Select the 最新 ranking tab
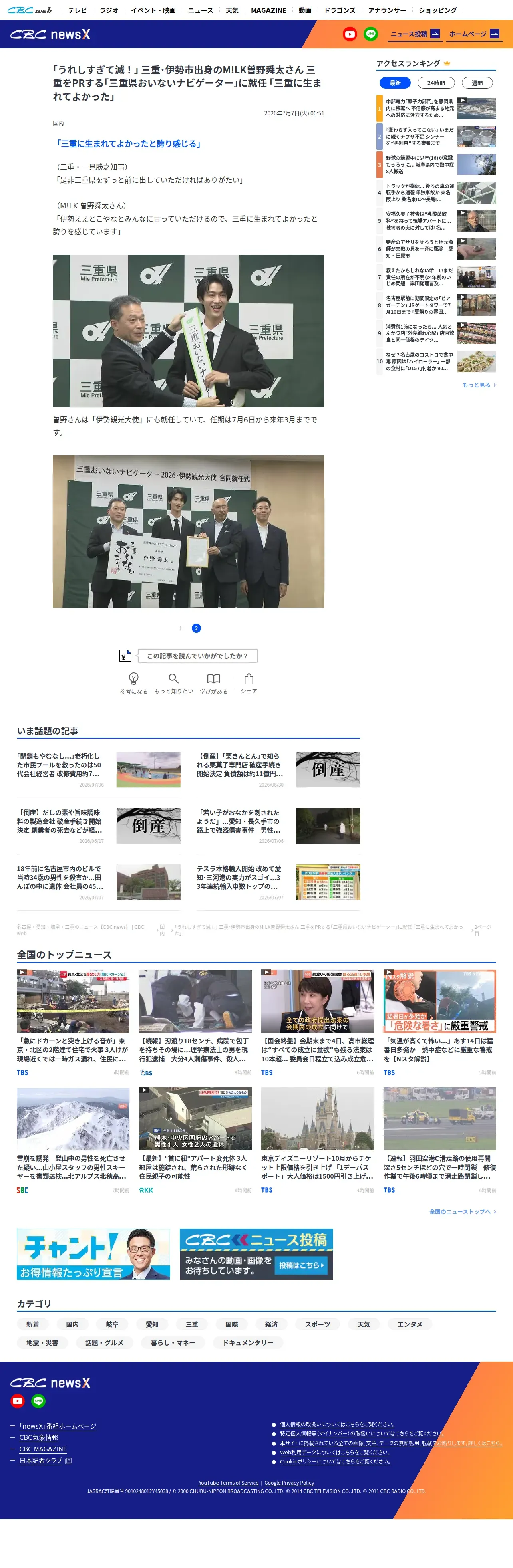The image size is (513, 1568). [x=395, y=83]
